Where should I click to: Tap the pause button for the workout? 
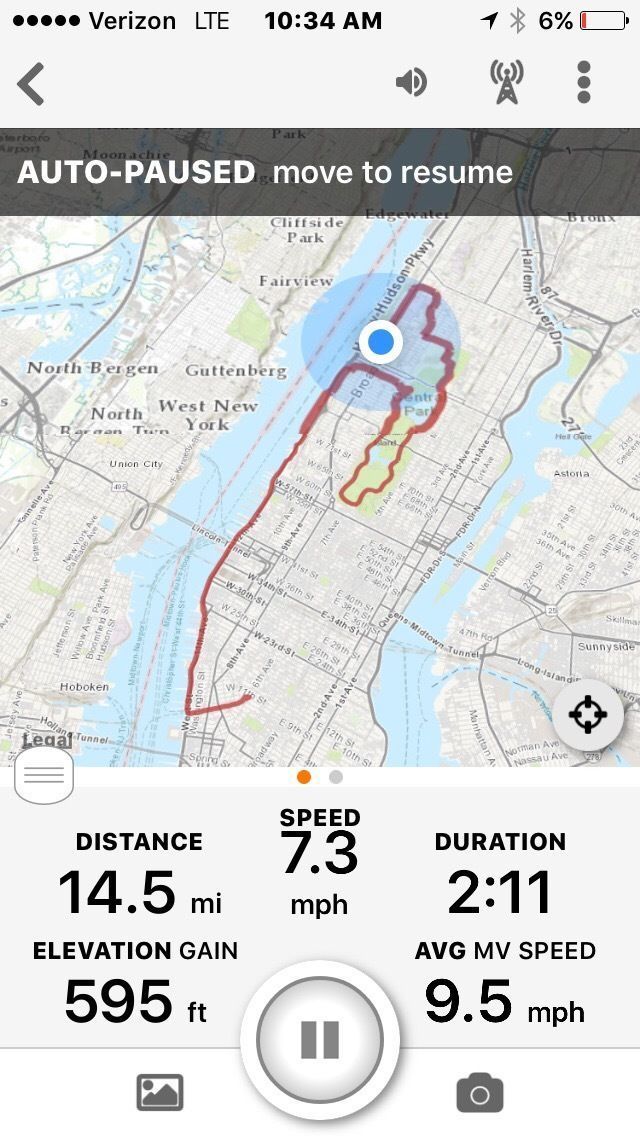tap(320, 1039)
